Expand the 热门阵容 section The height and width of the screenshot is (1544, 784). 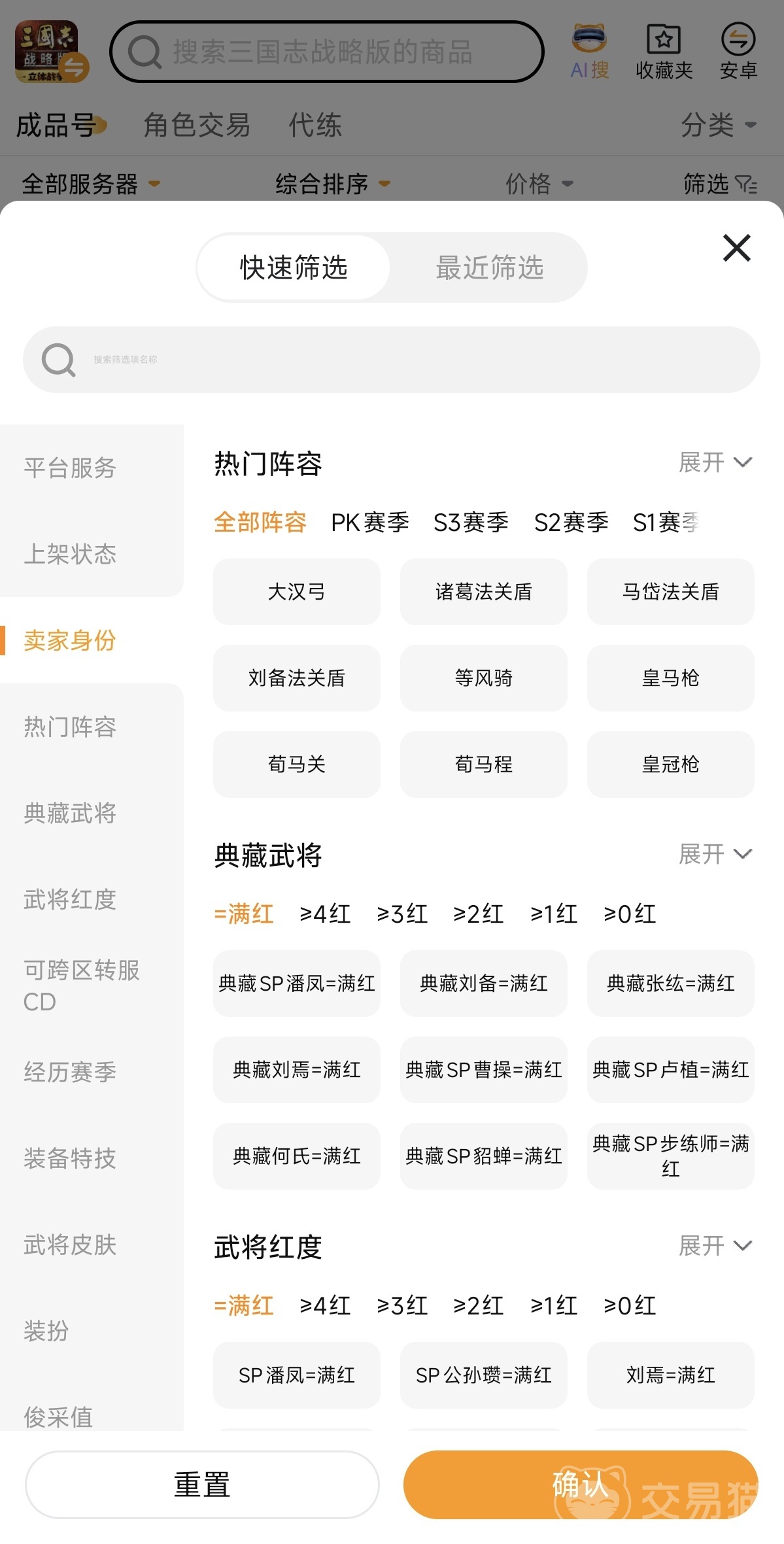tap(715, 462)
